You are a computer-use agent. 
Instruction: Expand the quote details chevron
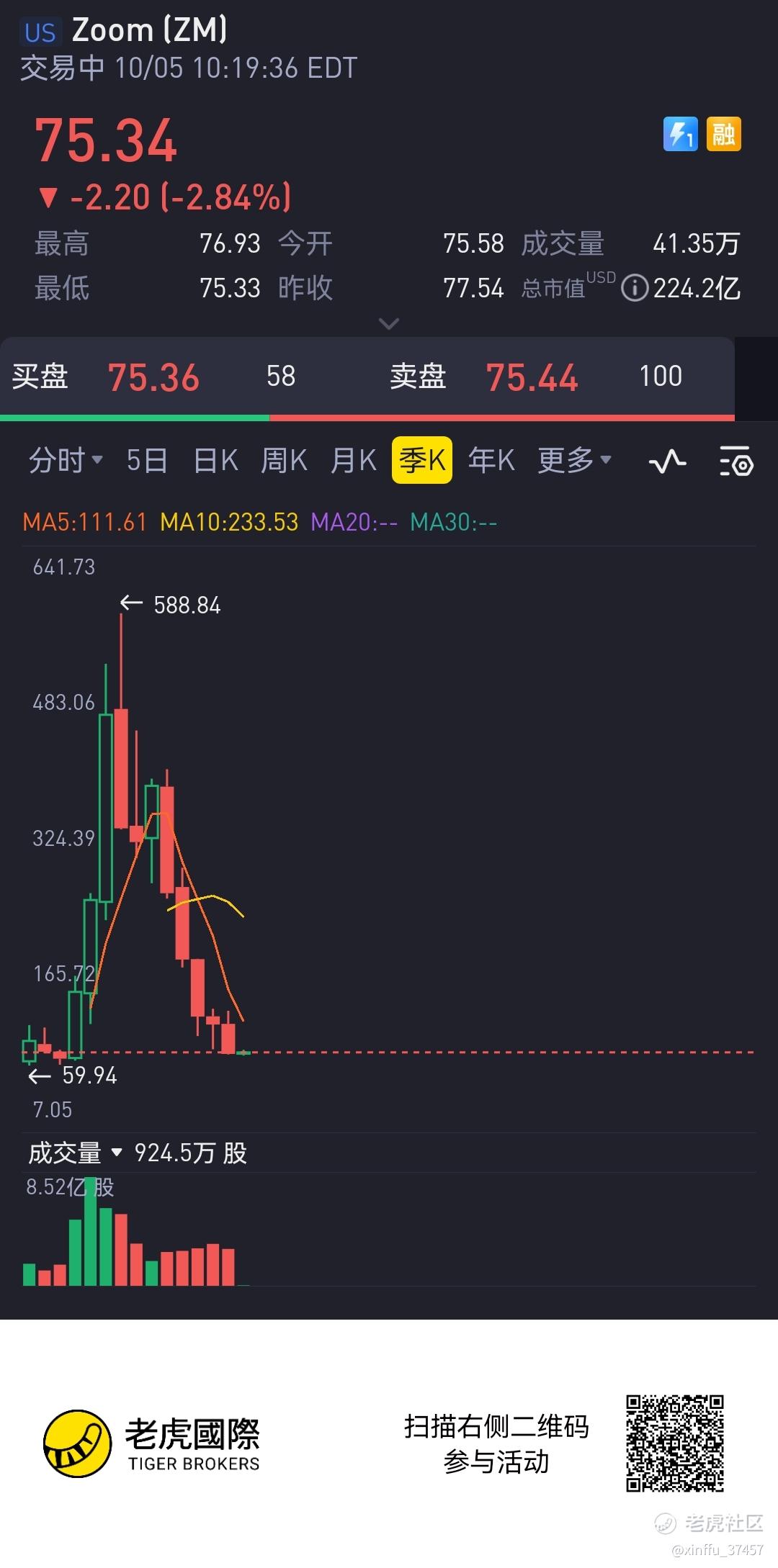click(x=389, y=324)
